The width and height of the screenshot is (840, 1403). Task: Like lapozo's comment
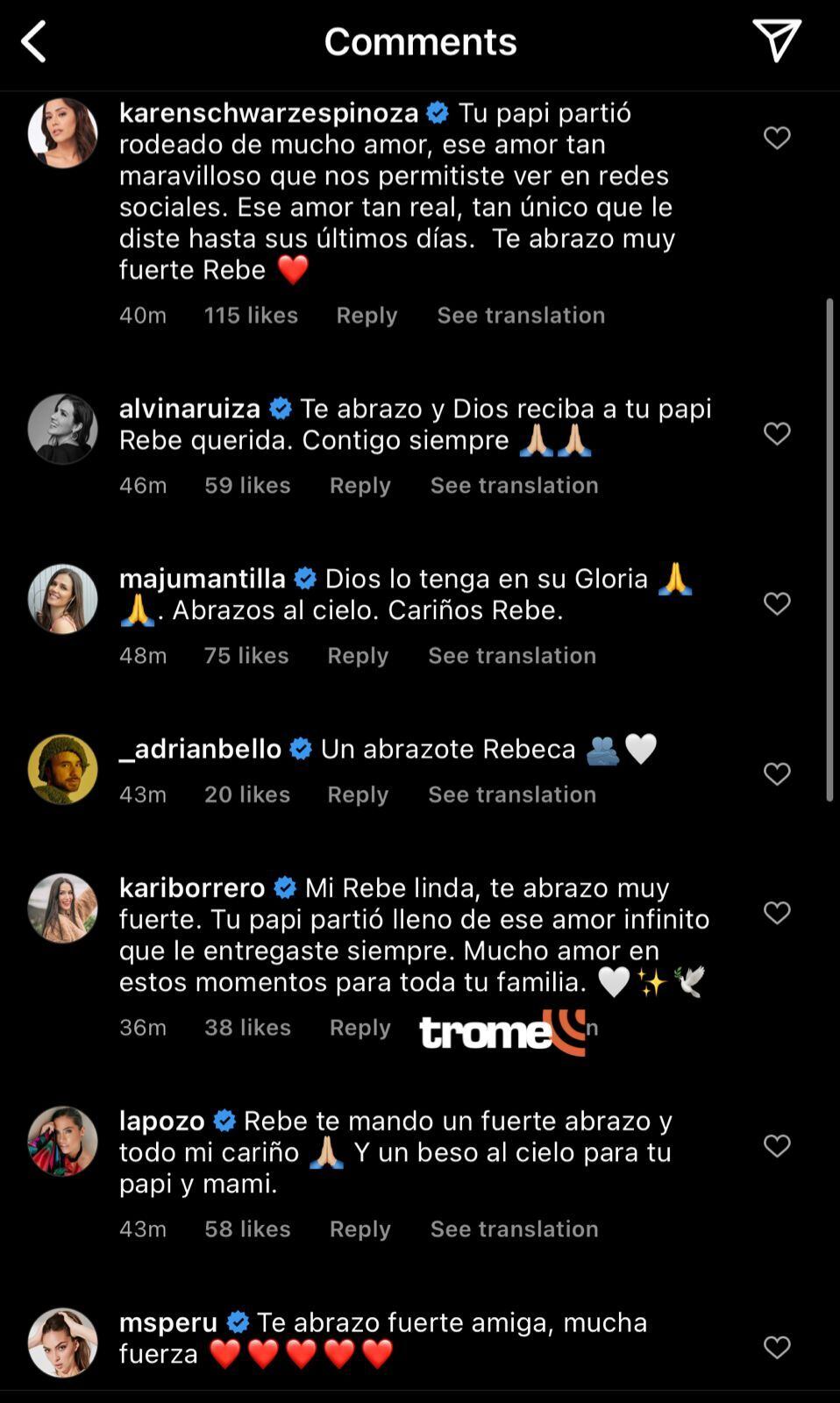[777, 1145]
